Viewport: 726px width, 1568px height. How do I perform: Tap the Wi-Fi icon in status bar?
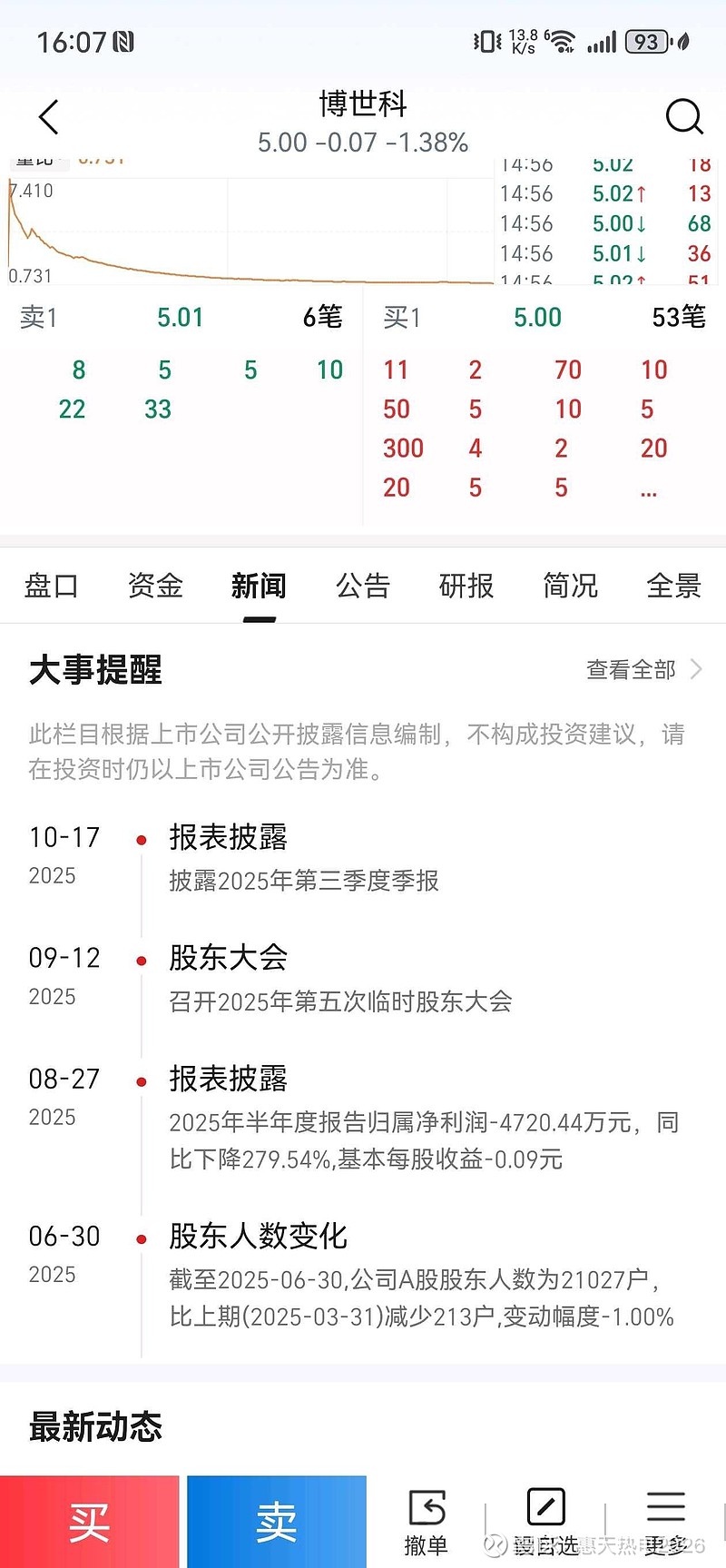pos(562,40)
